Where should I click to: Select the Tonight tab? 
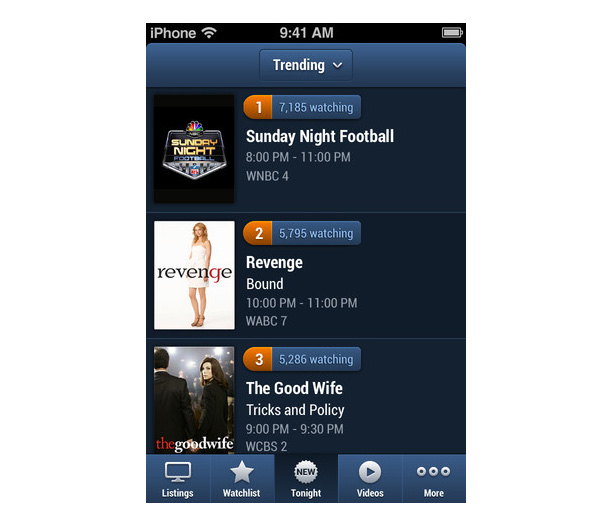306,479
